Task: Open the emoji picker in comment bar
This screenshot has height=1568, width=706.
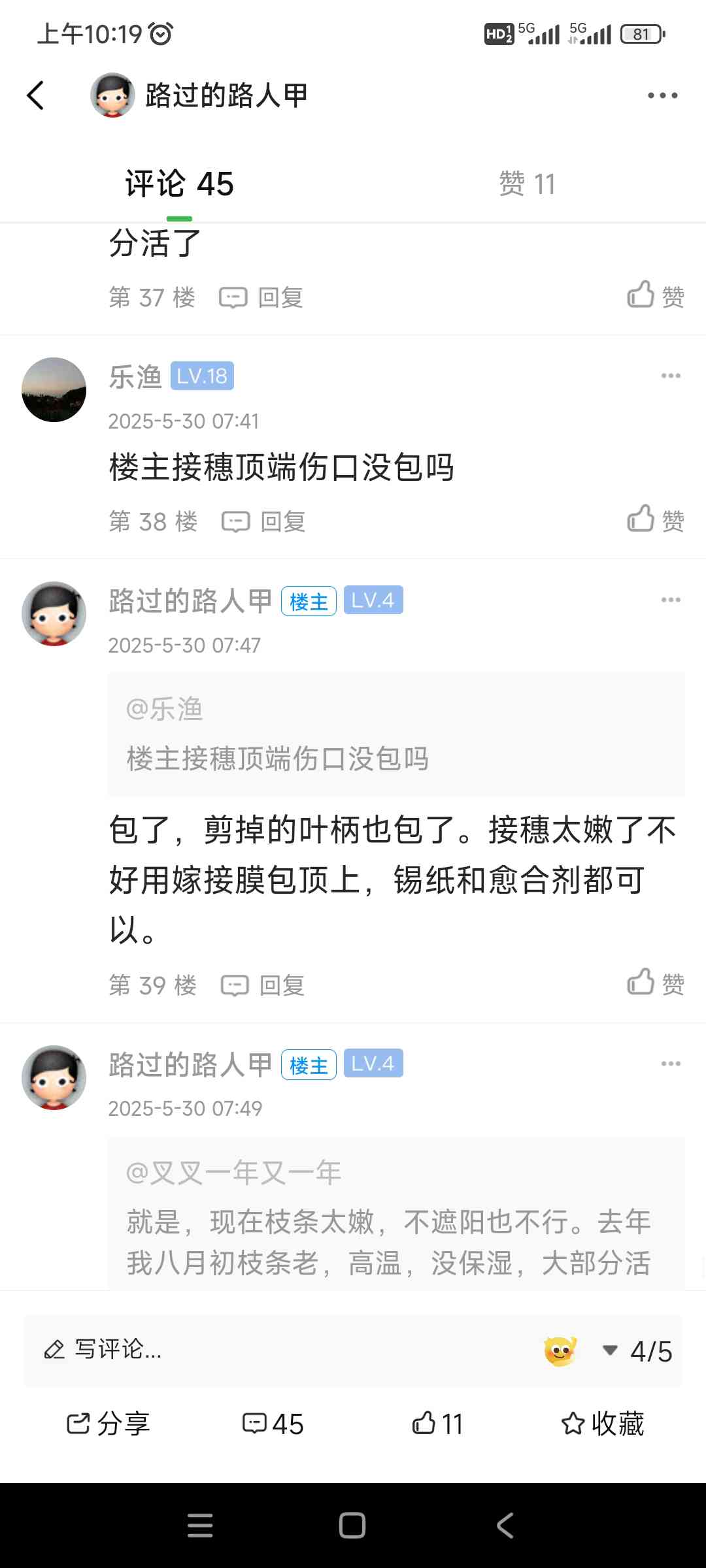Action: [560, 1350]
